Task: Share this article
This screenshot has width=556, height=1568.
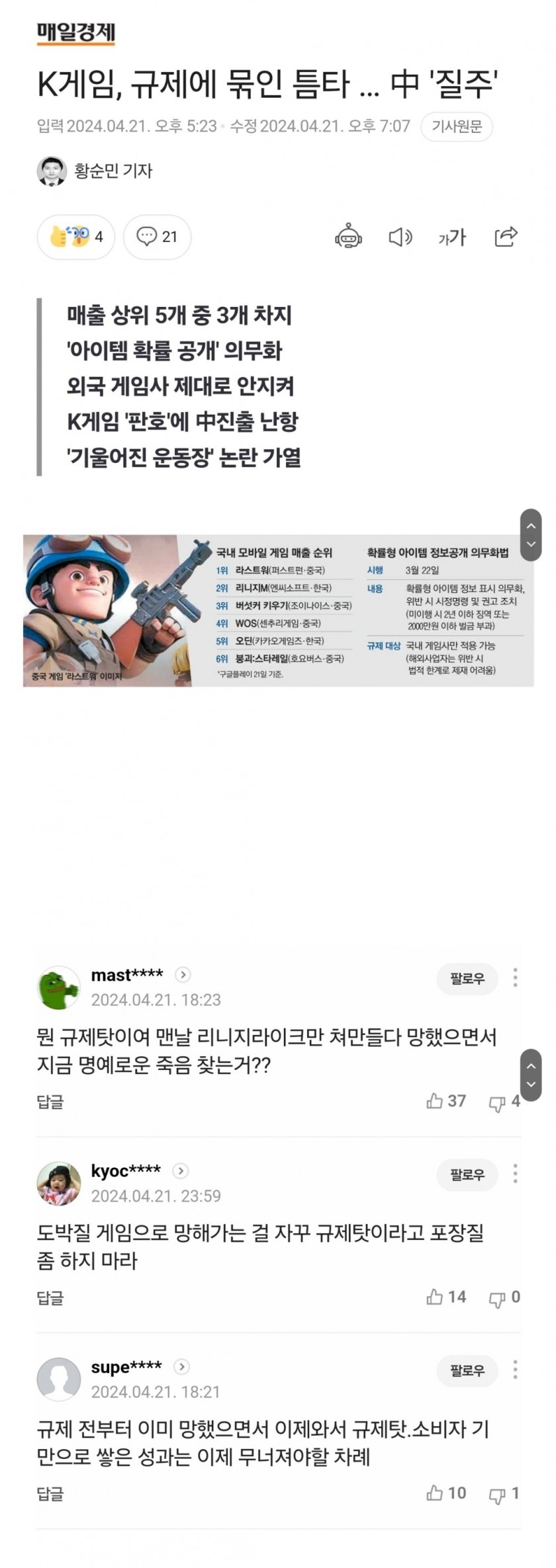Action: pyautogui.click(x=506, y=237)
